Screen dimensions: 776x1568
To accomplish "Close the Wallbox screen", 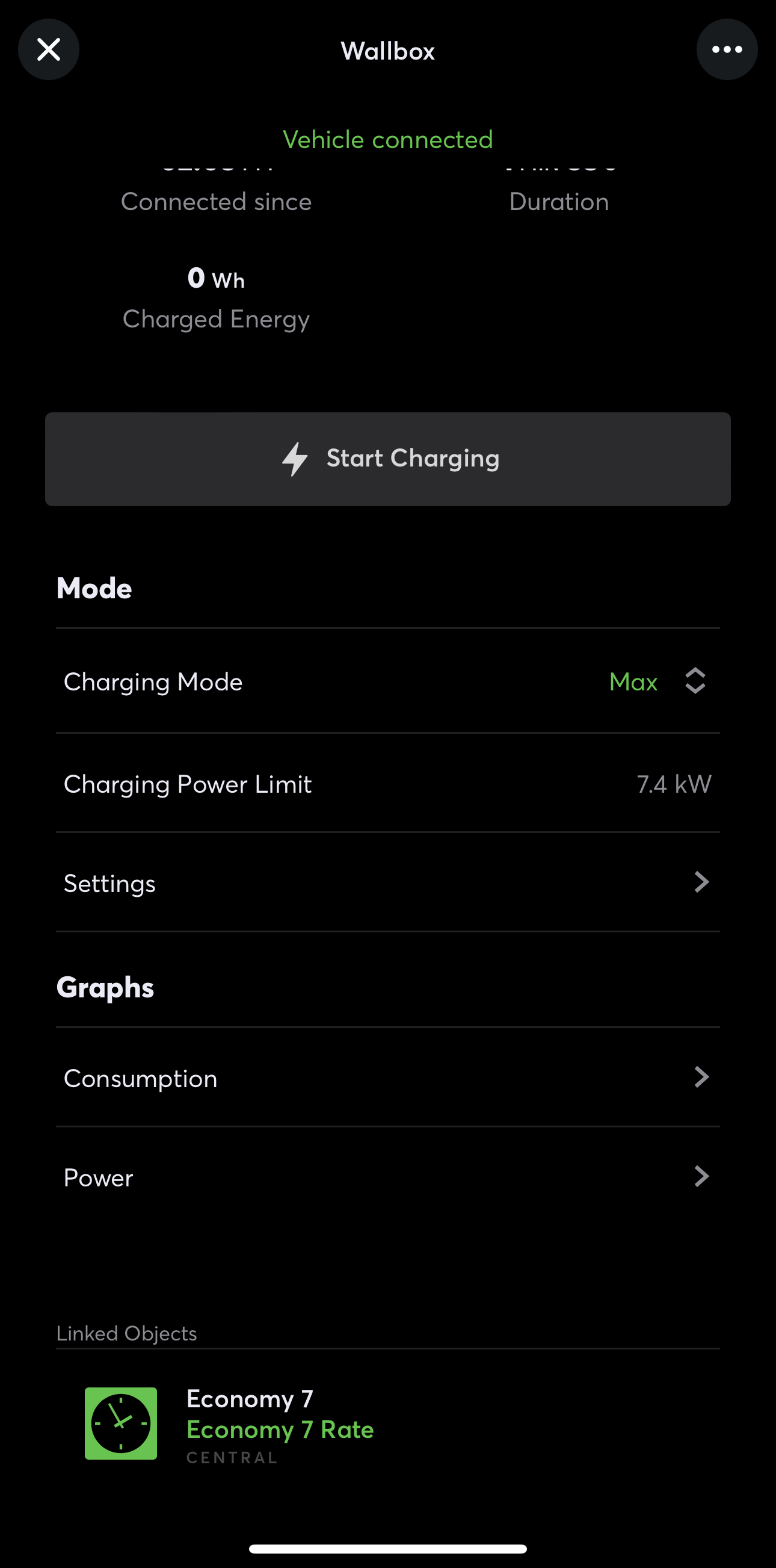I will coord(49,50).
